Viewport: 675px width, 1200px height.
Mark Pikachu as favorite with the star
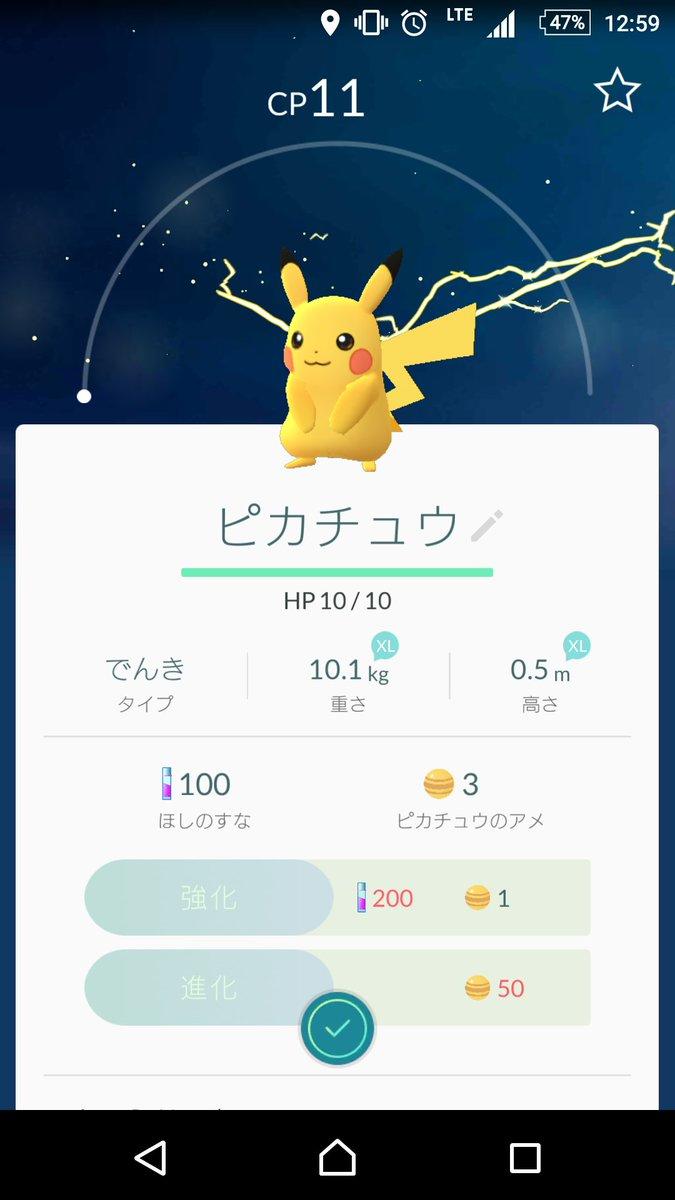[x=617, y=91]
